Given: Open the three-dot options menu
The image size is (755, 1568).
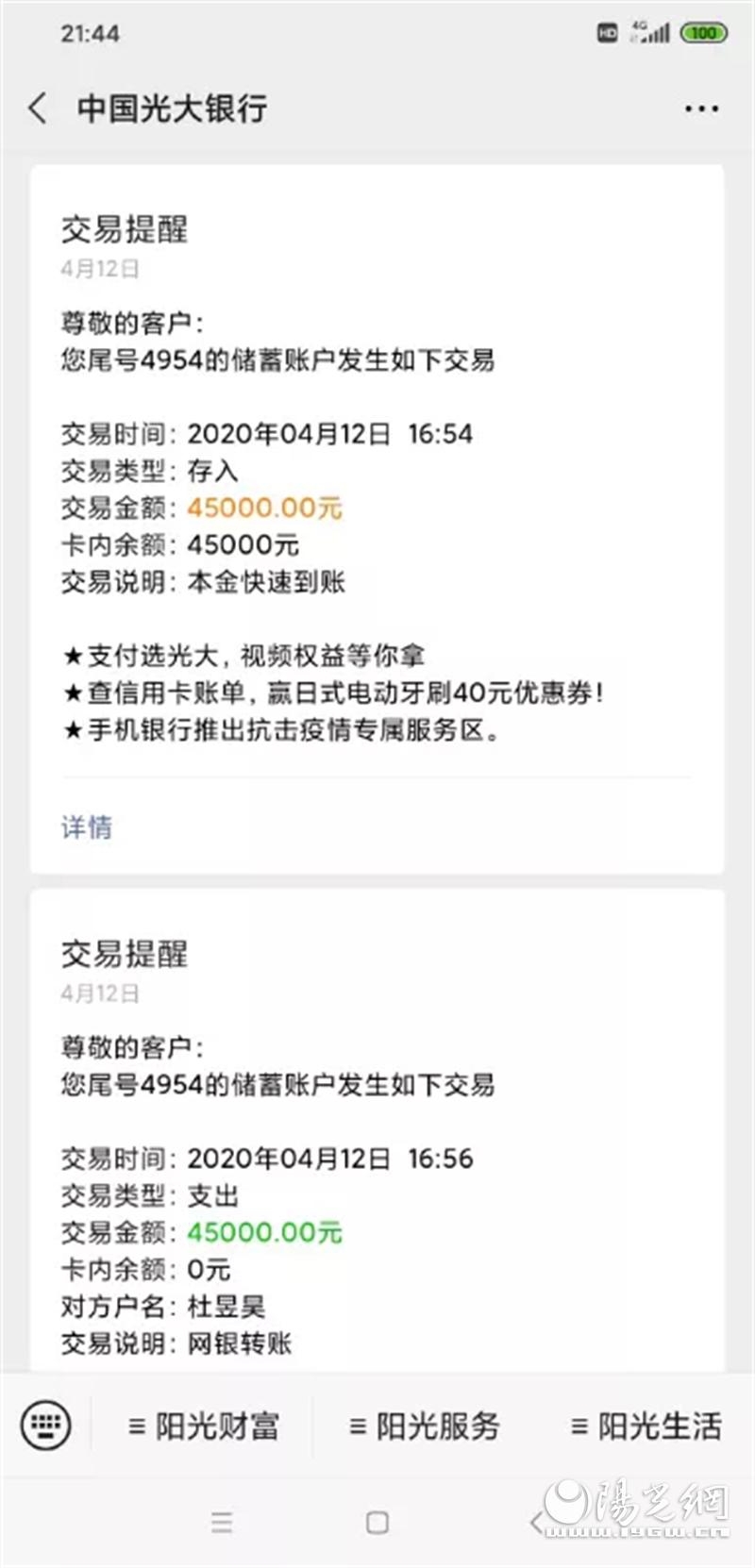Looking at the screenshot, I should pyautogui.click(x=700, y=108).
